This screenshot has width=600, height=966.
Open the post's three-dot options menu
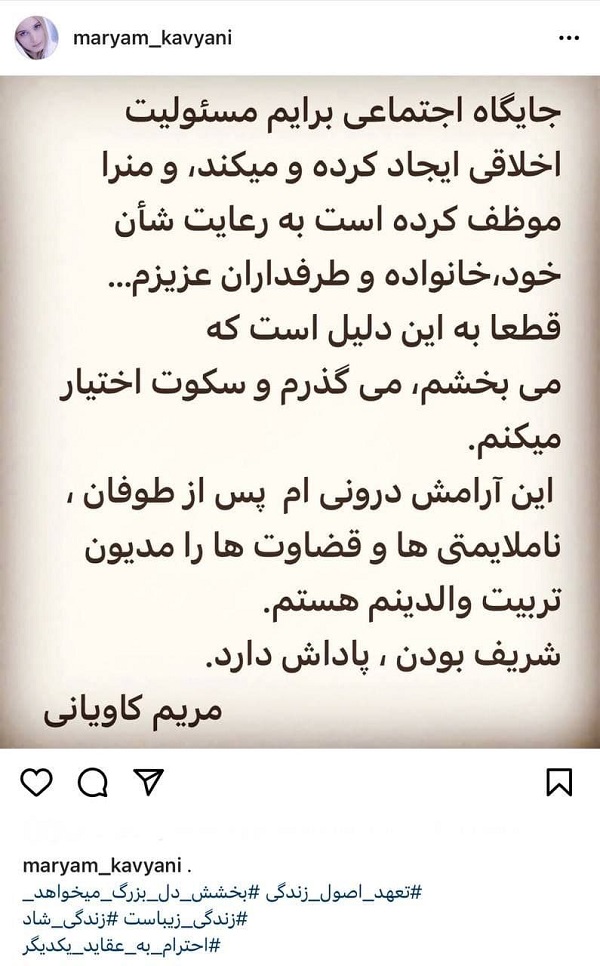pos(567,38)
